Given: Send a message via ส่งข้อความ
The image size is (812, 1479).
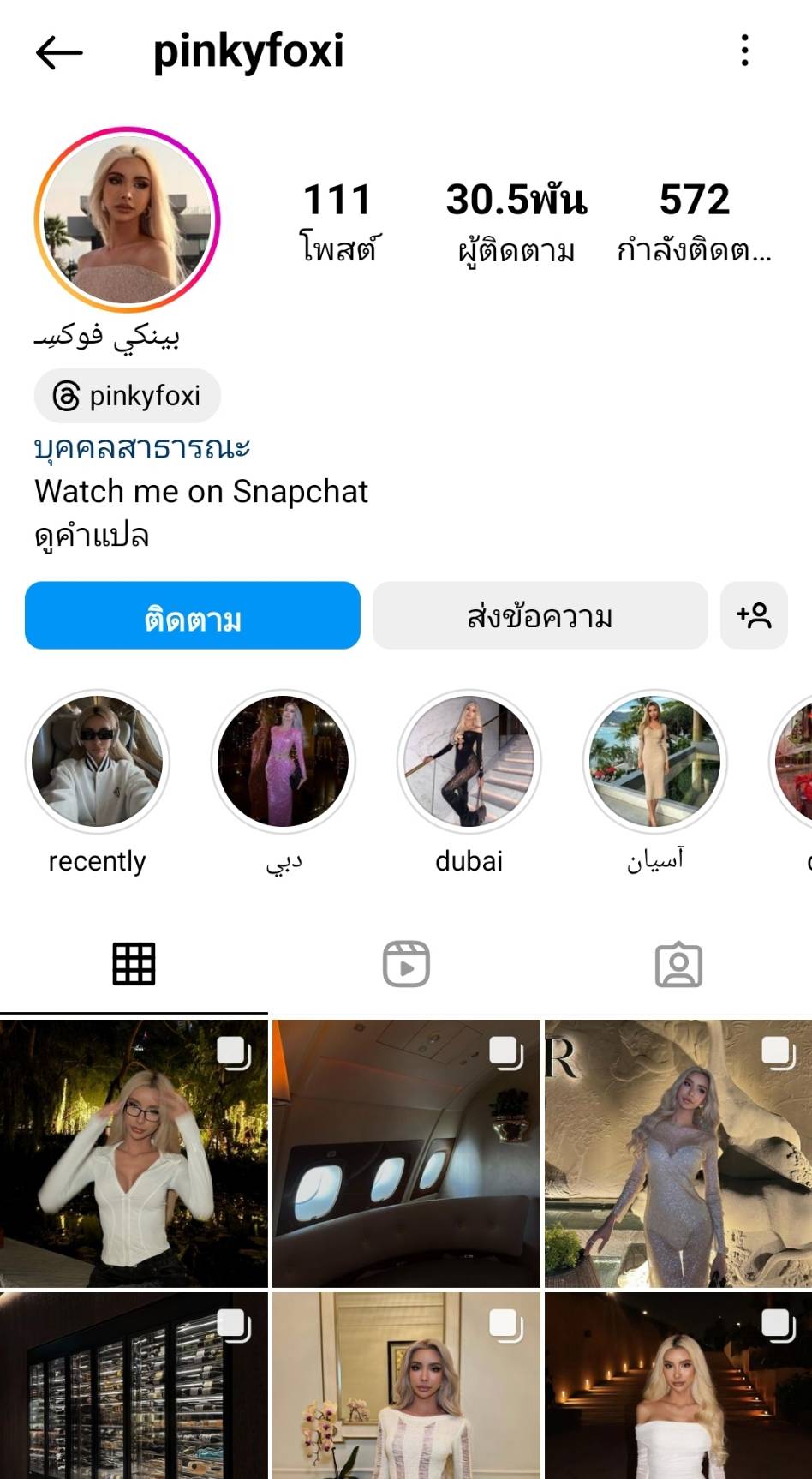Looking at the screenshot, I should coord(540,615).
